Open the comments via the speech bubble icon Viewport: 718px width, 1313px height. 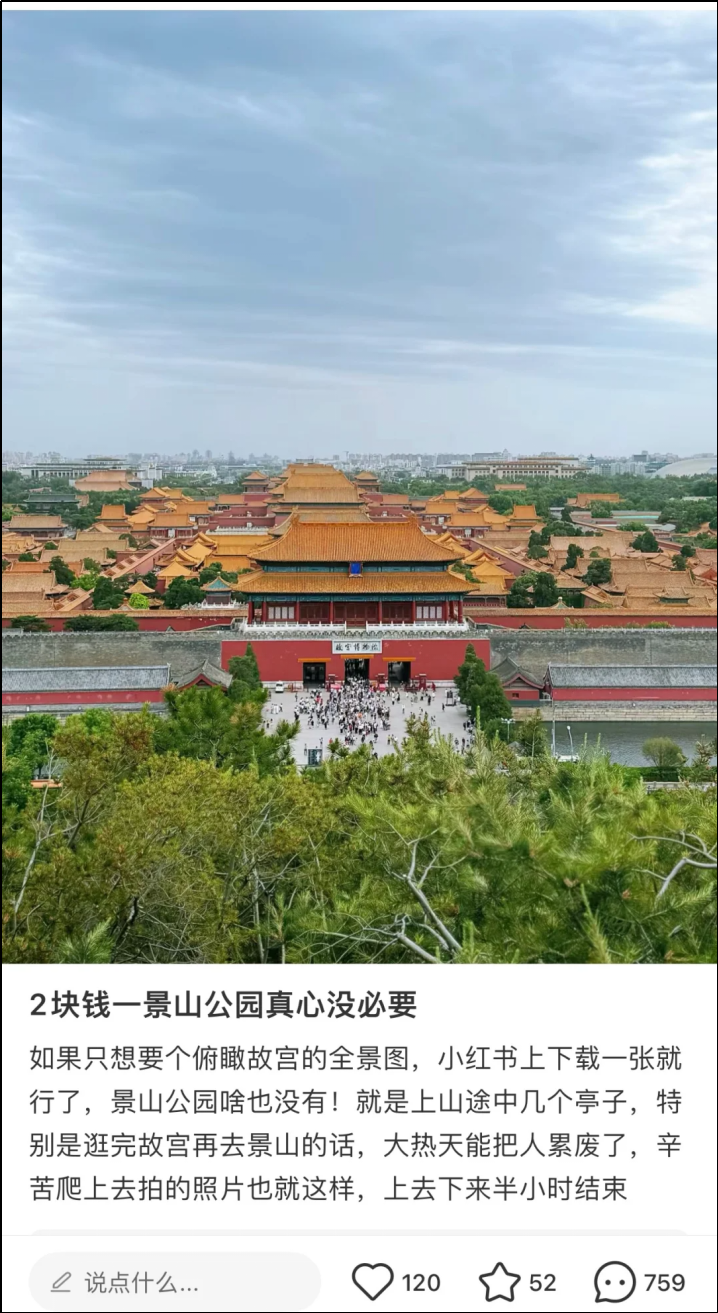pos(615,1282)
